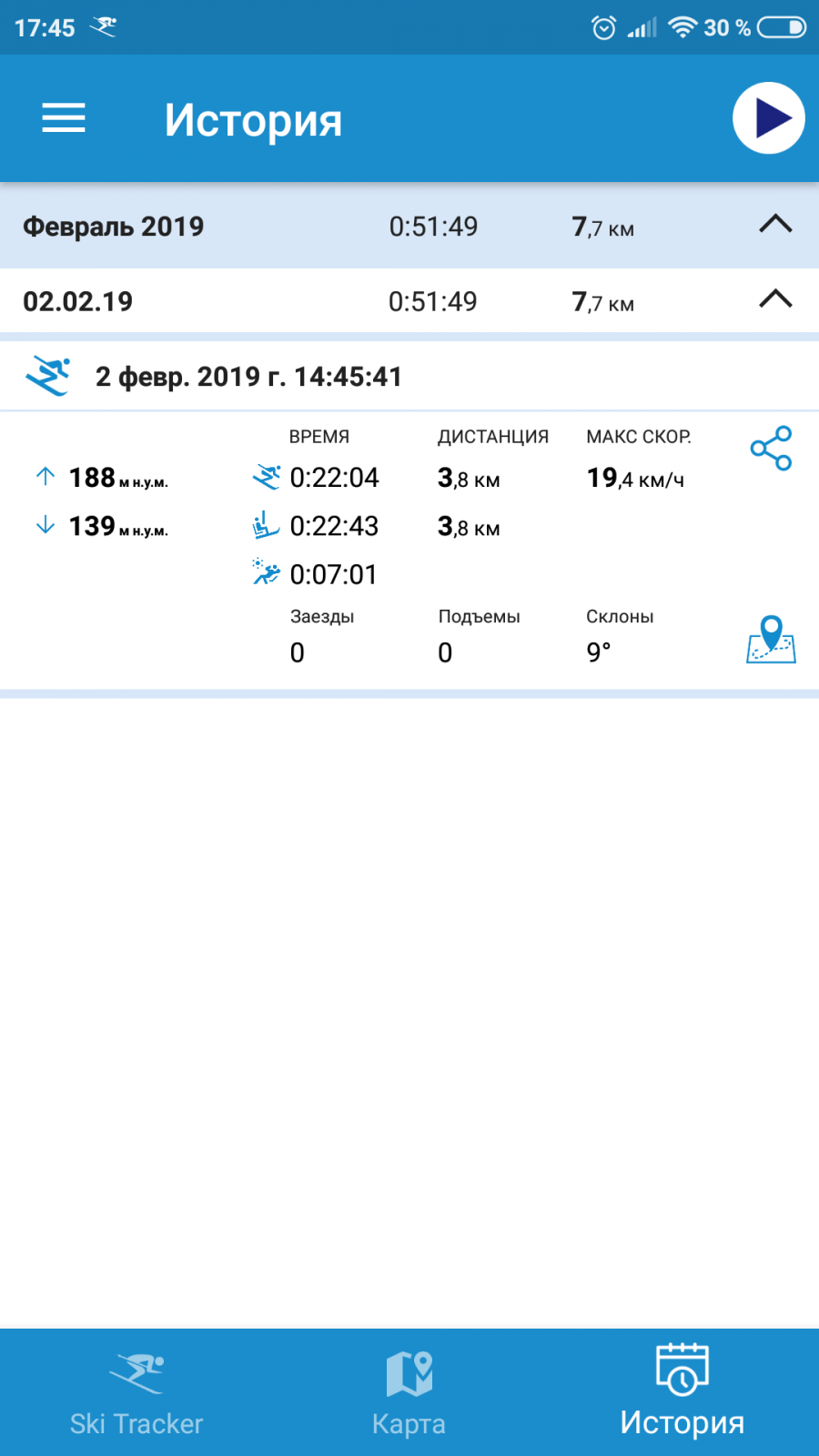This screenshot has width=819, height=1456.
Task: Switch to the Карта tab
Action: [x=409, y=1392]
